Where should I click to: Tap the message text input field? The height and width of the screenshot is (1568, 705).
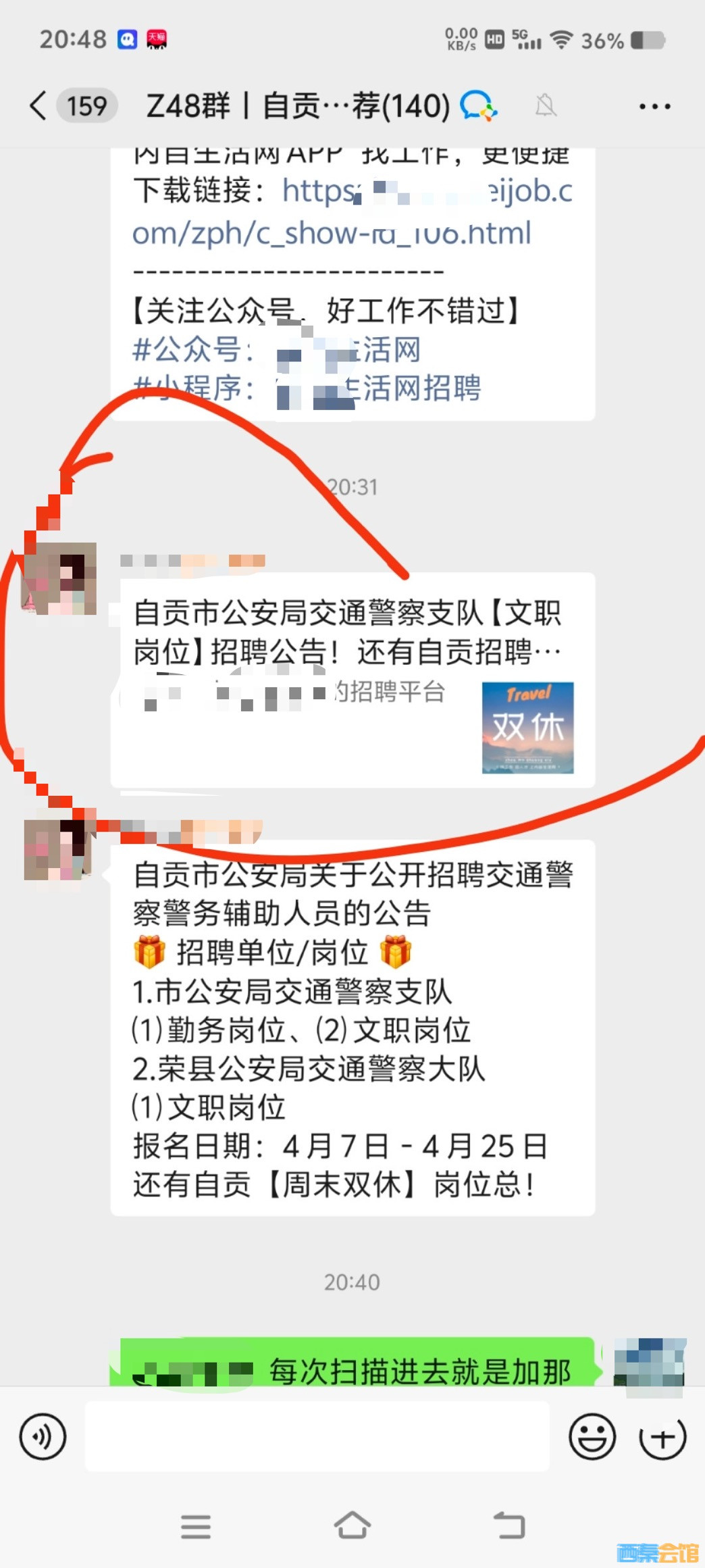[316, 1437]
